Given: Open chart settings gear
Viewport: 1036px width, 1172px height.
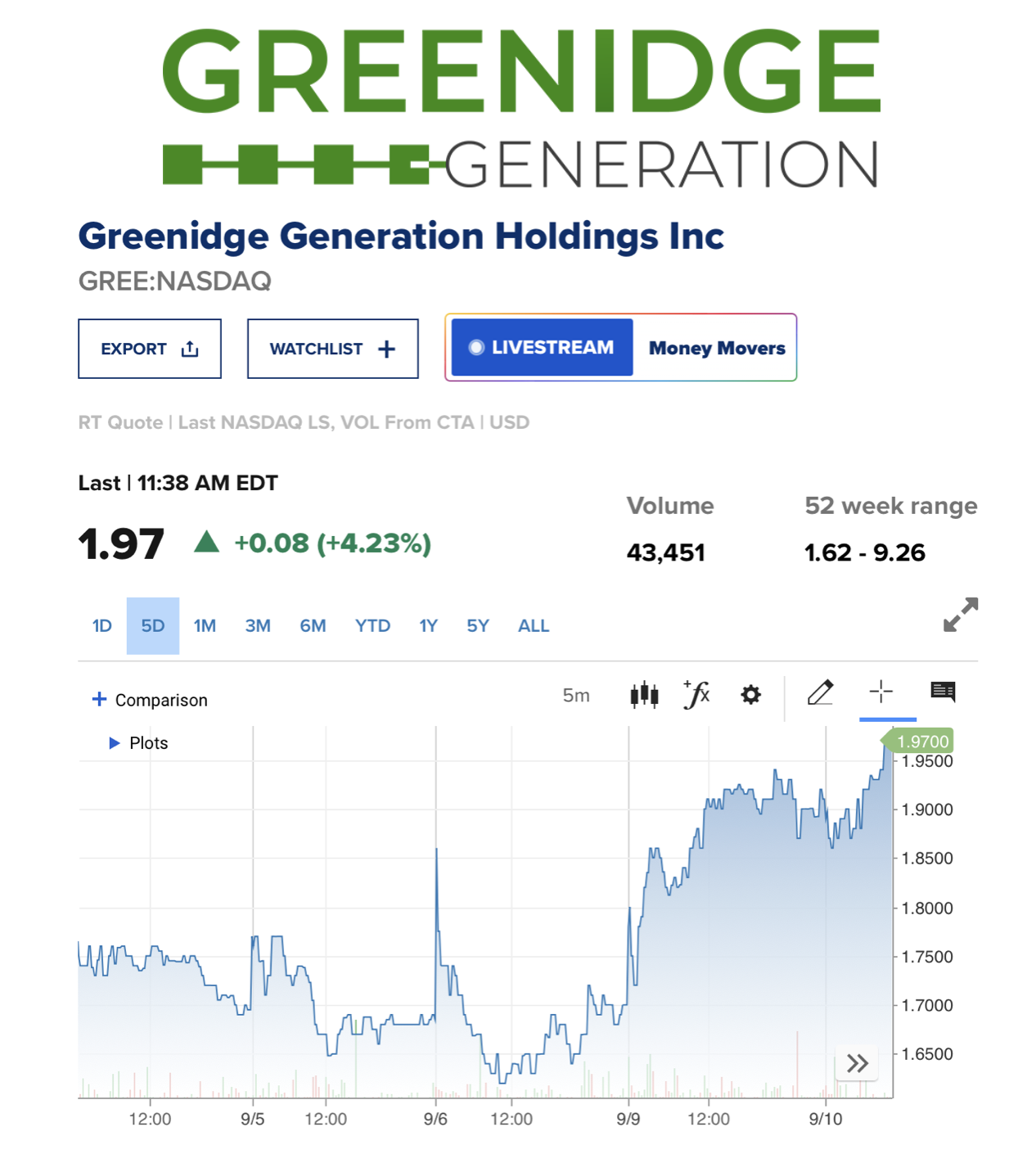Looking at the screenshot, I should [x=750, y=695].
